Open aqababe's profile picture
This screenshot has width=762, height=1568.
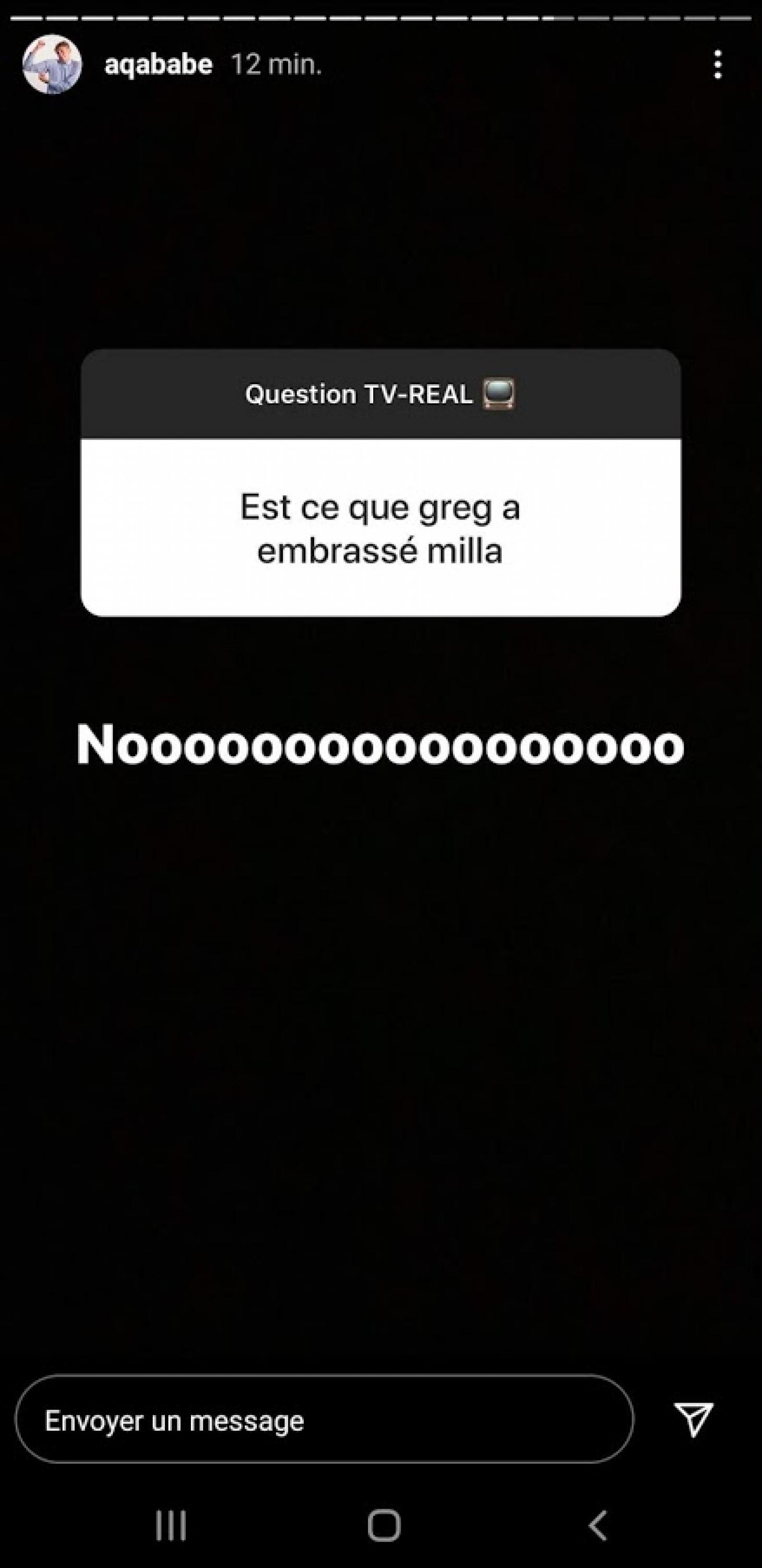click(x=52, y=64)
